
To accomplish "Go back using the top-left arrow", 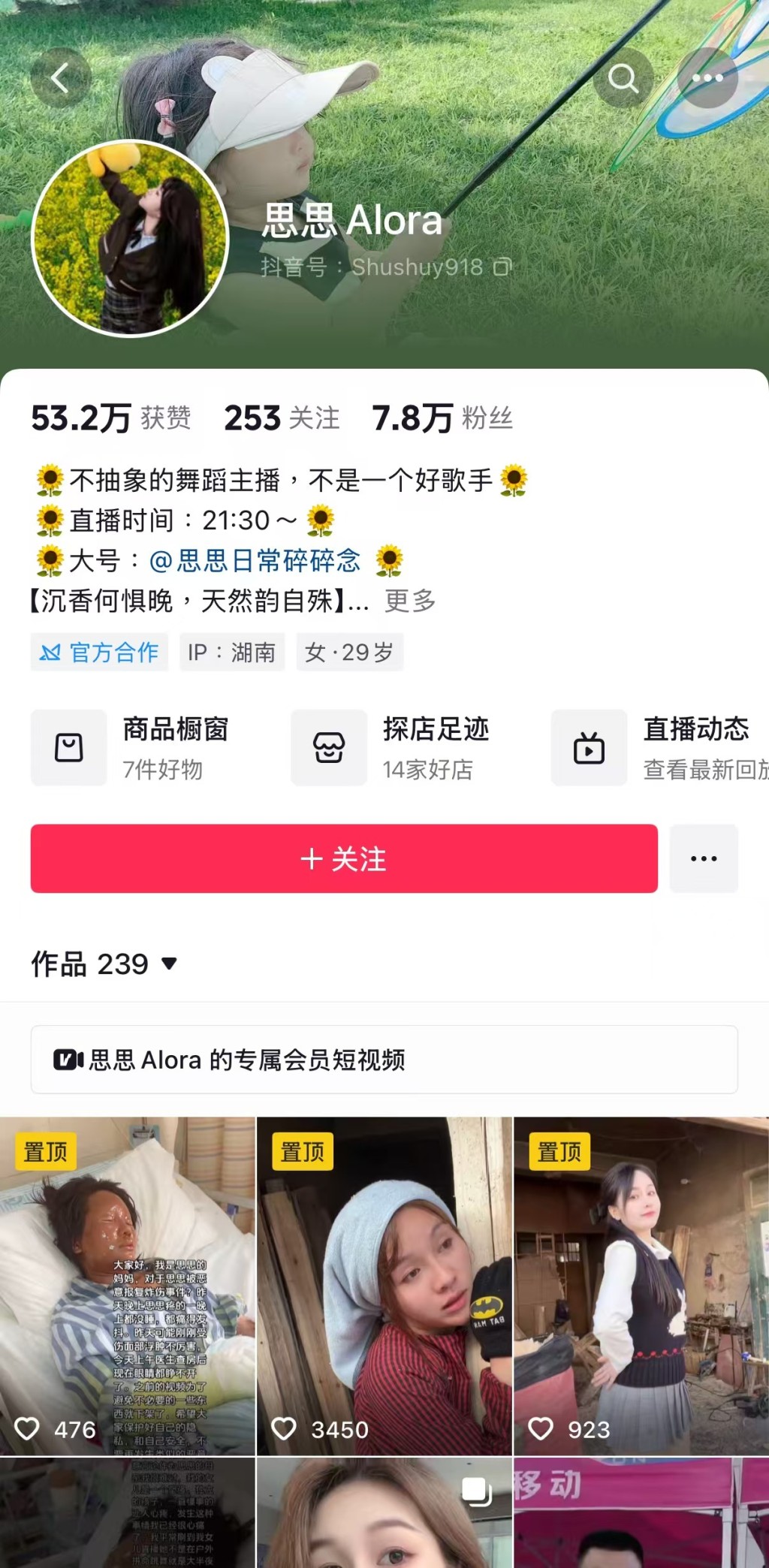I will (60, 78).
